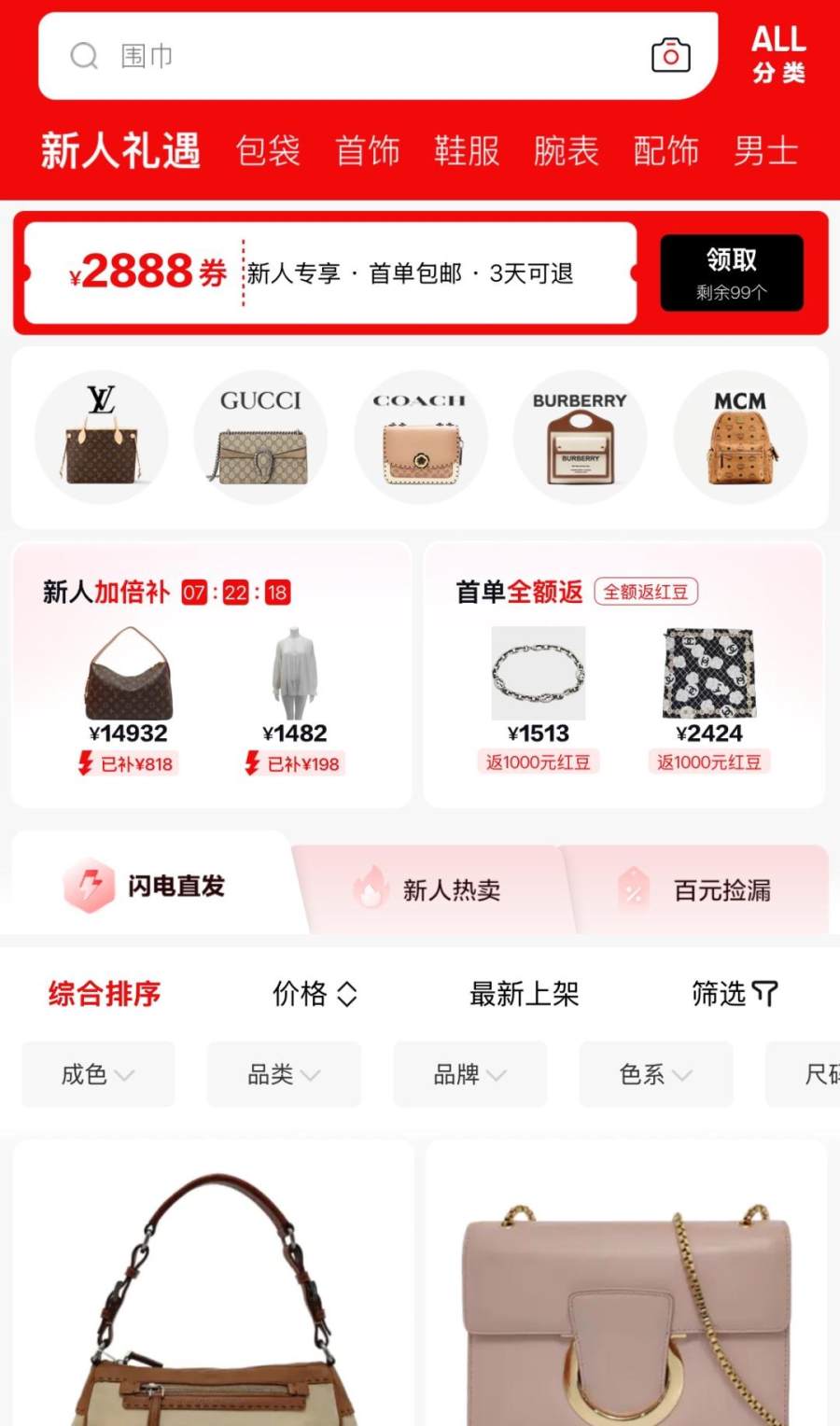Viewport: 840px width, 1426px height.
Task: Open the 筛选 filter panel
Action: tap(734, 994)
